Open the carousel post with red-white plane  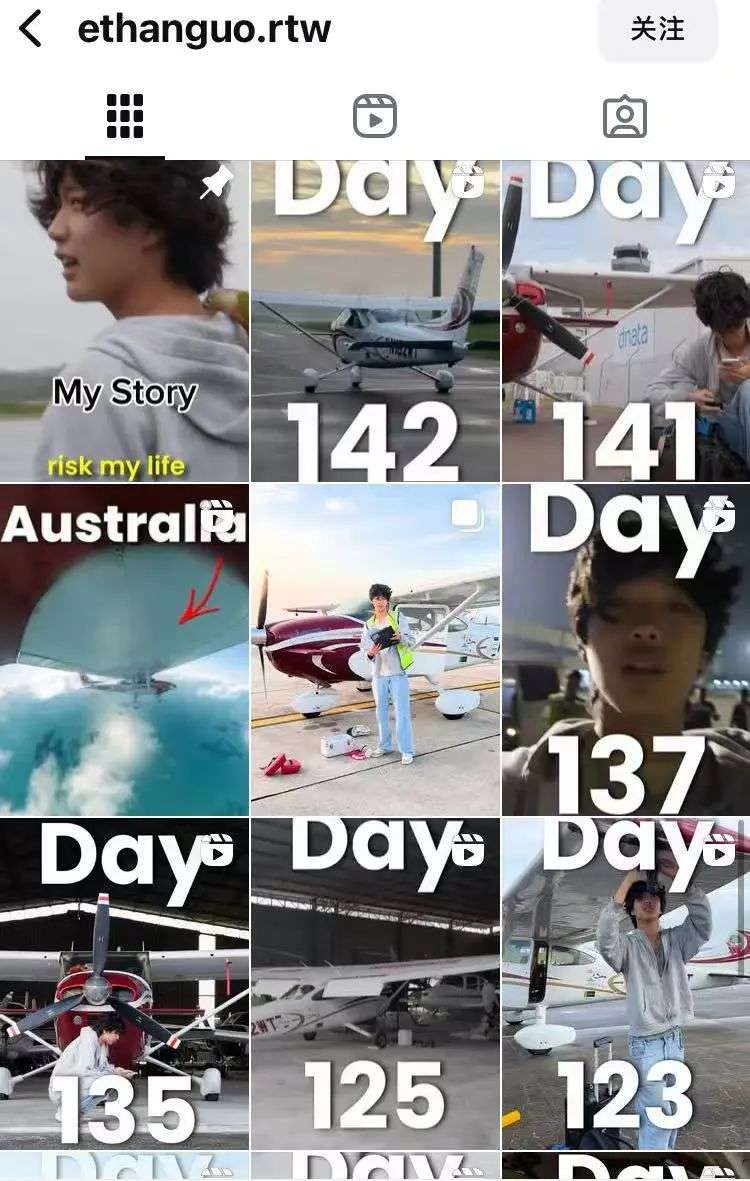[x=375, y=650]
